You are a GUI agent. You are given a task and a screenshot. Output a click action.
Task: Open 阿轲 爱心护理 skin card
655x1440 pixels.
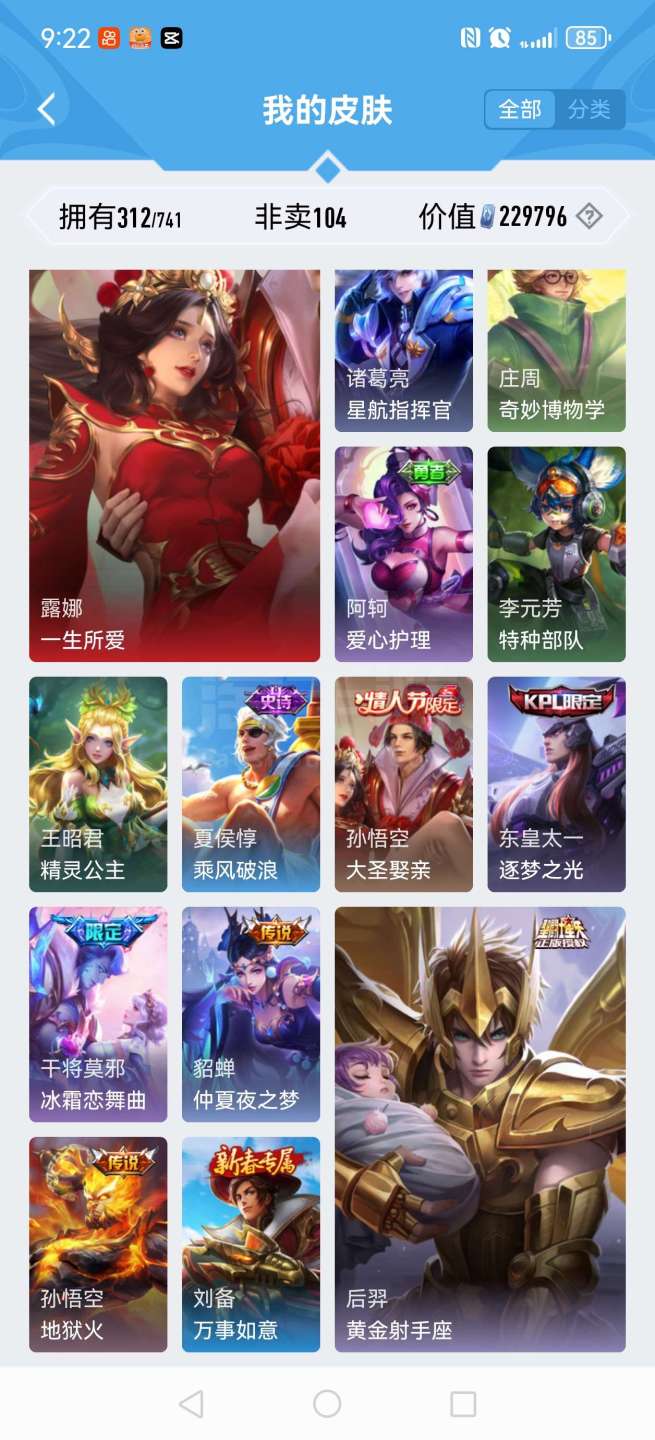[x=403, y=553]
